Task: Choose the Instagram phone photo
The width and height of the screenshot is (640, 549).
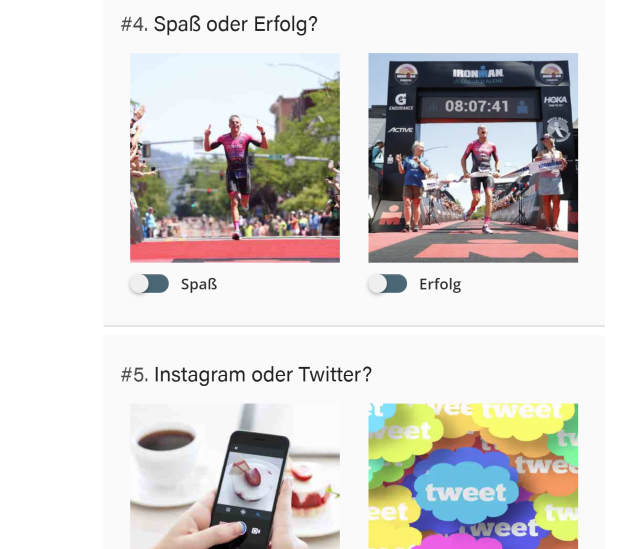Action: point(235,476)
